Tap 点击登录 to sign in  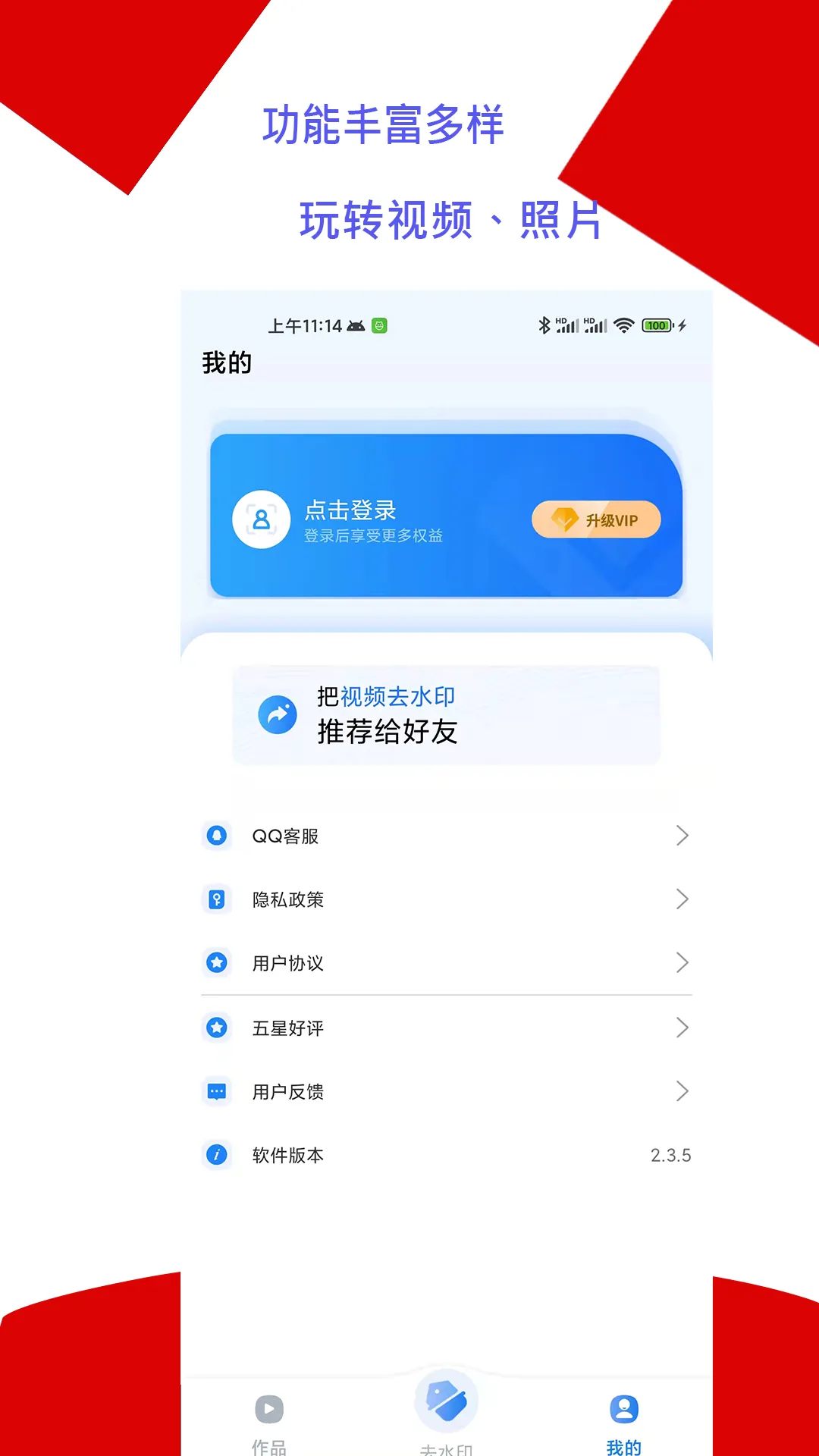(x=353, y=509)
